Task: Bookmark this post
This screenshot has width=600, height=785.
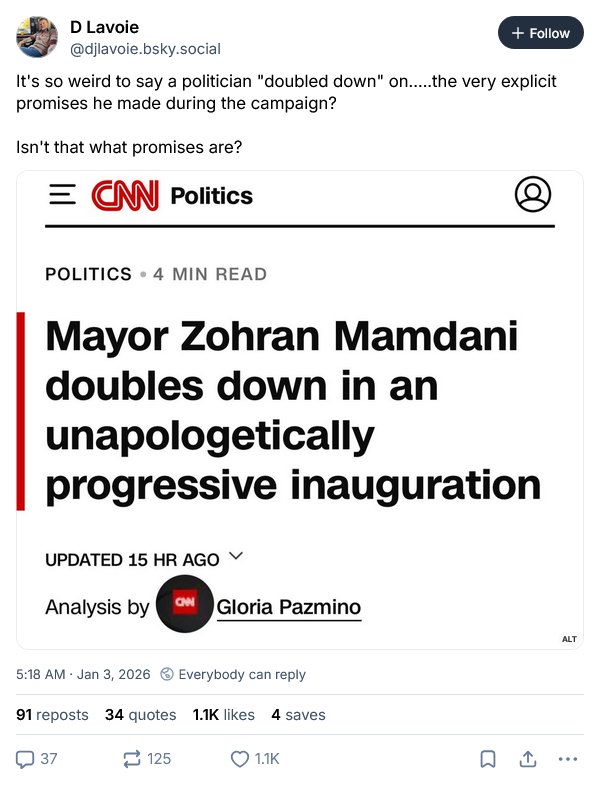Action: 488,759
